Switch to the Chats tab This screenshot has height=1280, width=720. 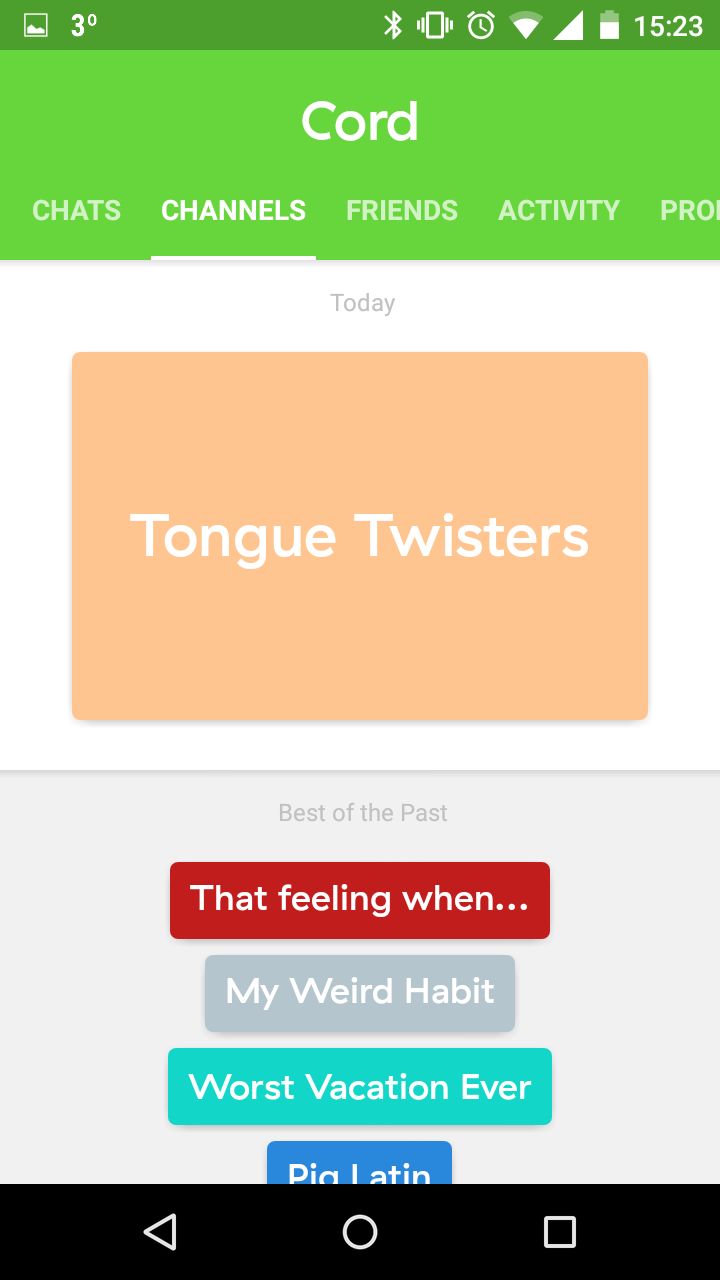click(x=76, y=210)
